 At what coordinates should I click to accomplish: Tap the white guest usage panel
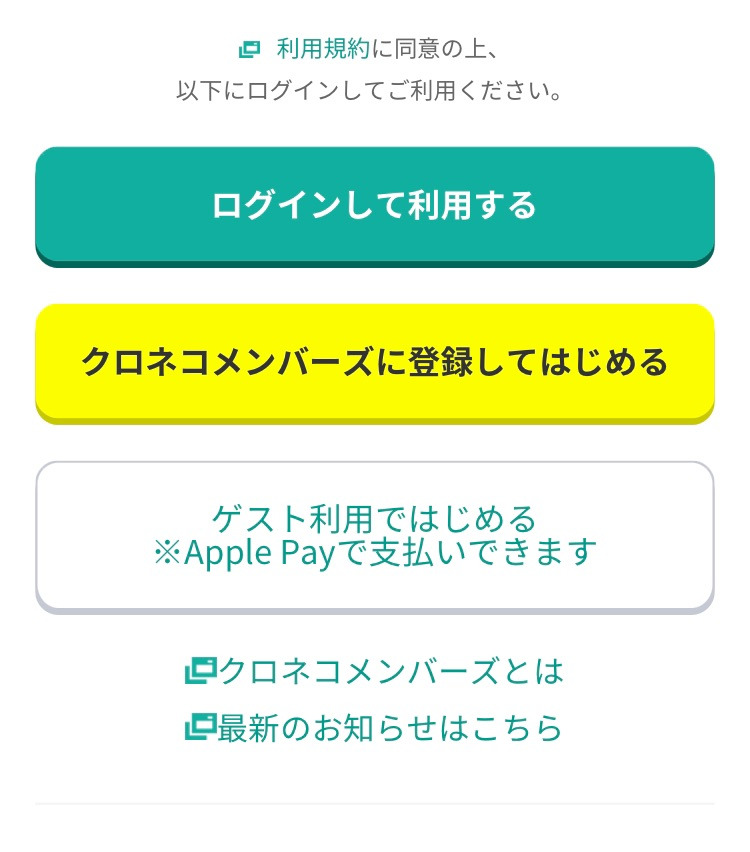375,535
